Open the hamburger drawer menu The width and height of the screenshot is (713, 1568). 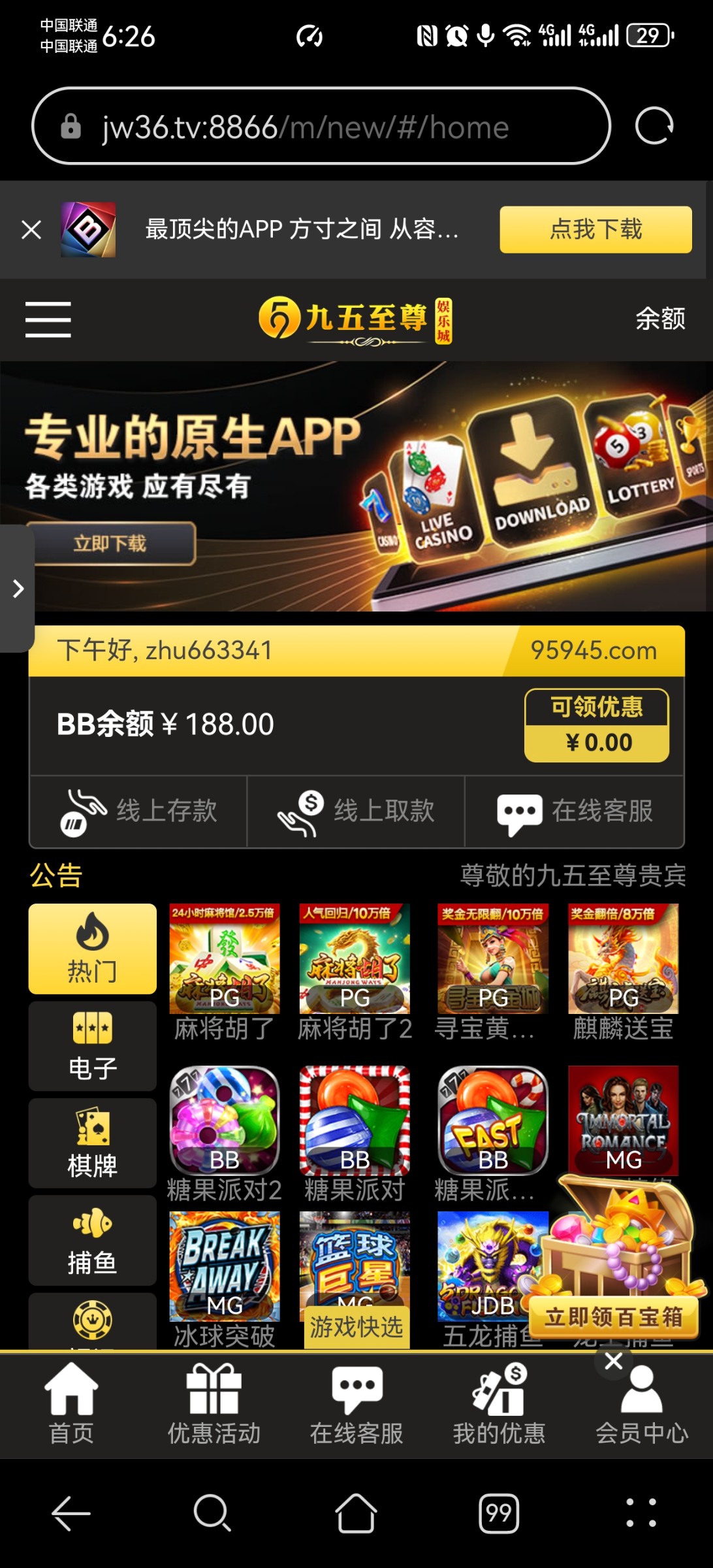[x=48, y=319]
